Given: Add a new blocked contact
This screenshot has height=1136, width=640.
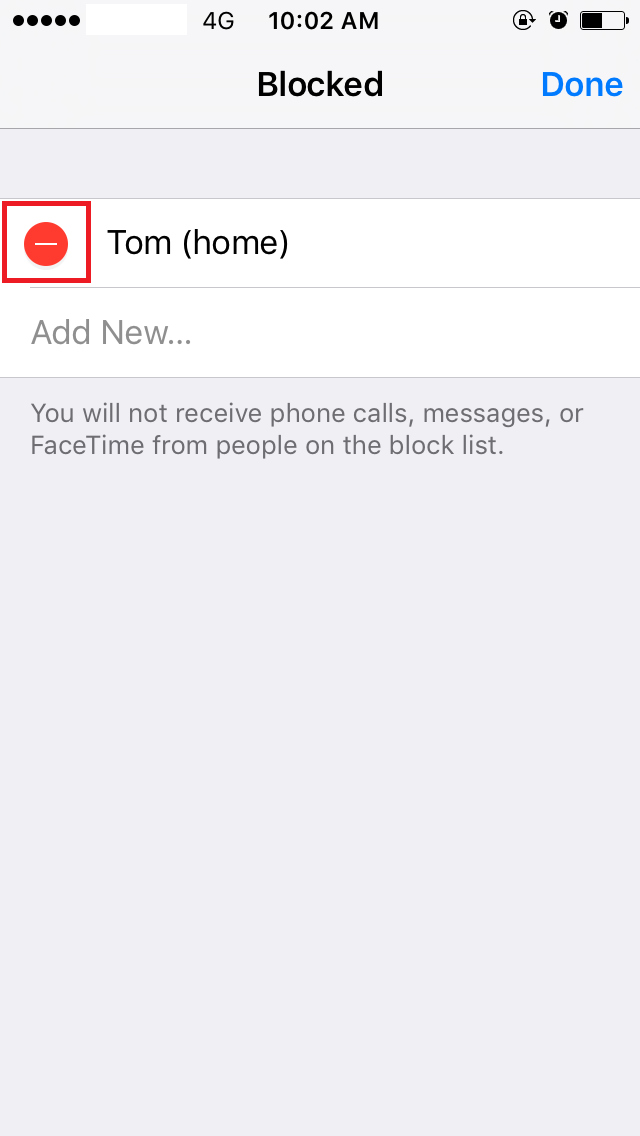Looking at the screenshot, I should [x=112, y=332].
